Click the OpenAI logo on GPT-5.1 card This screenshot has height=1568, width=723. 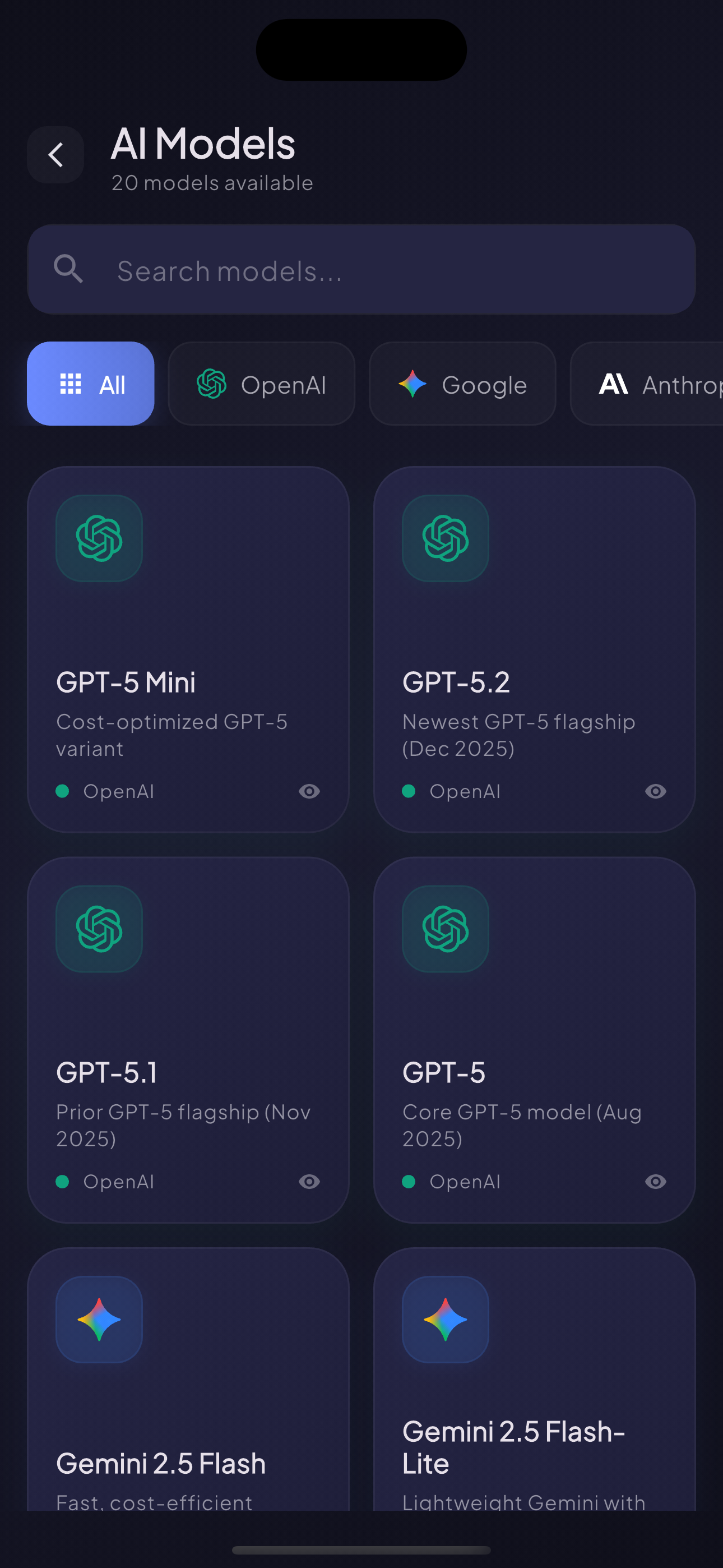pyautogui.click(x=99, y=929)
